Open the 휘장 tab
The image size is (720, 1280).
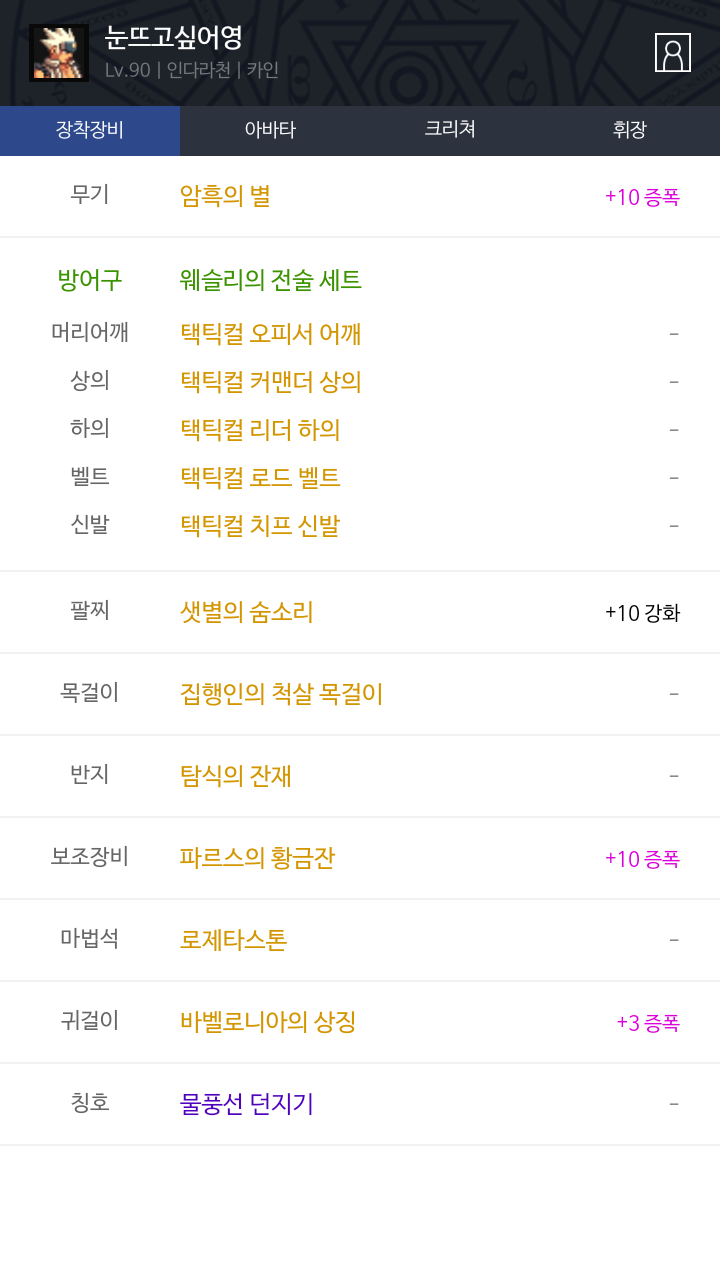click(630, 130)
